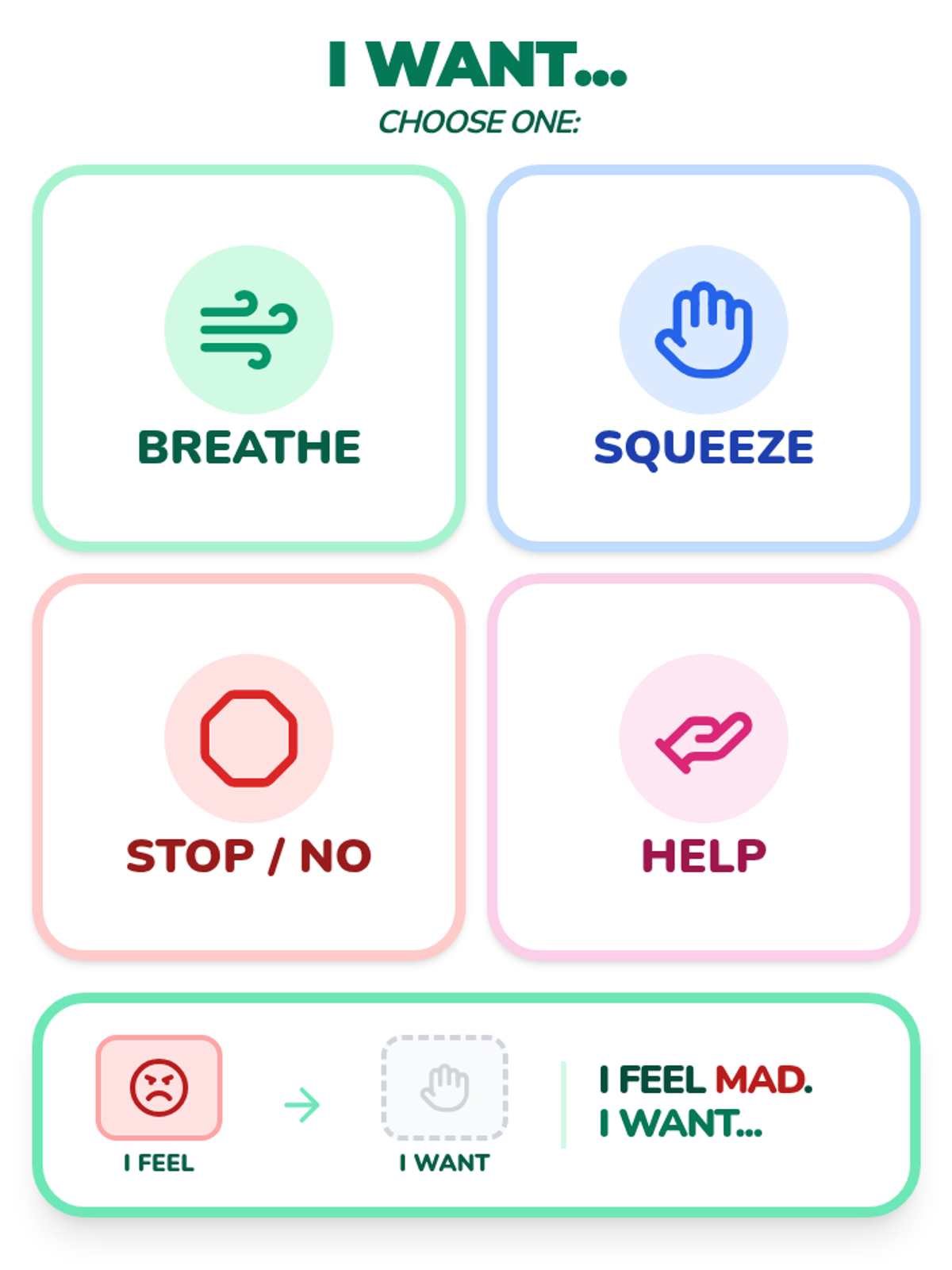Tap the STOP / NO card

click(248, 767)
